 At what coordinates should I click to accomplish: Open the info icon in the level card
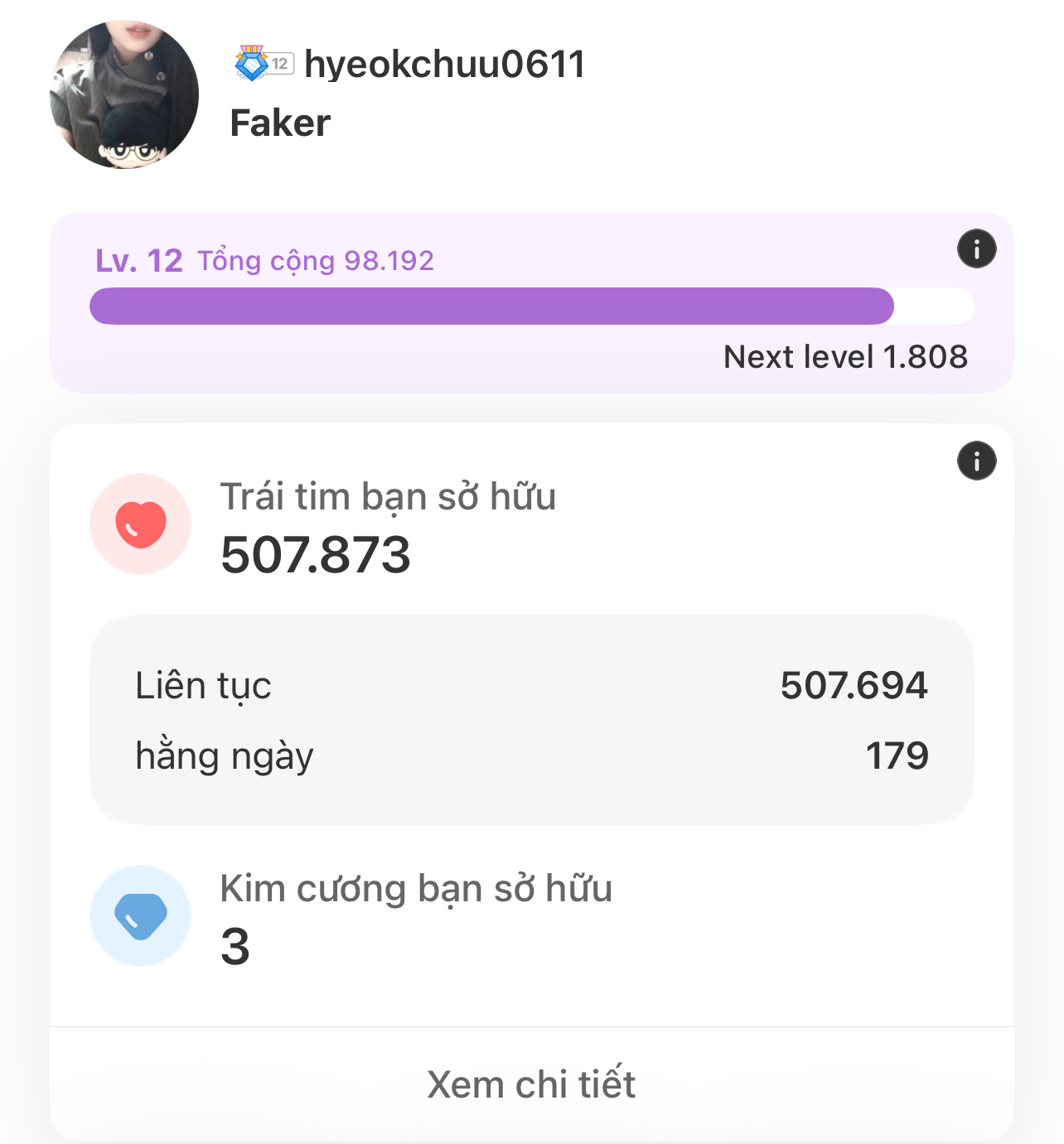[976, 249]
